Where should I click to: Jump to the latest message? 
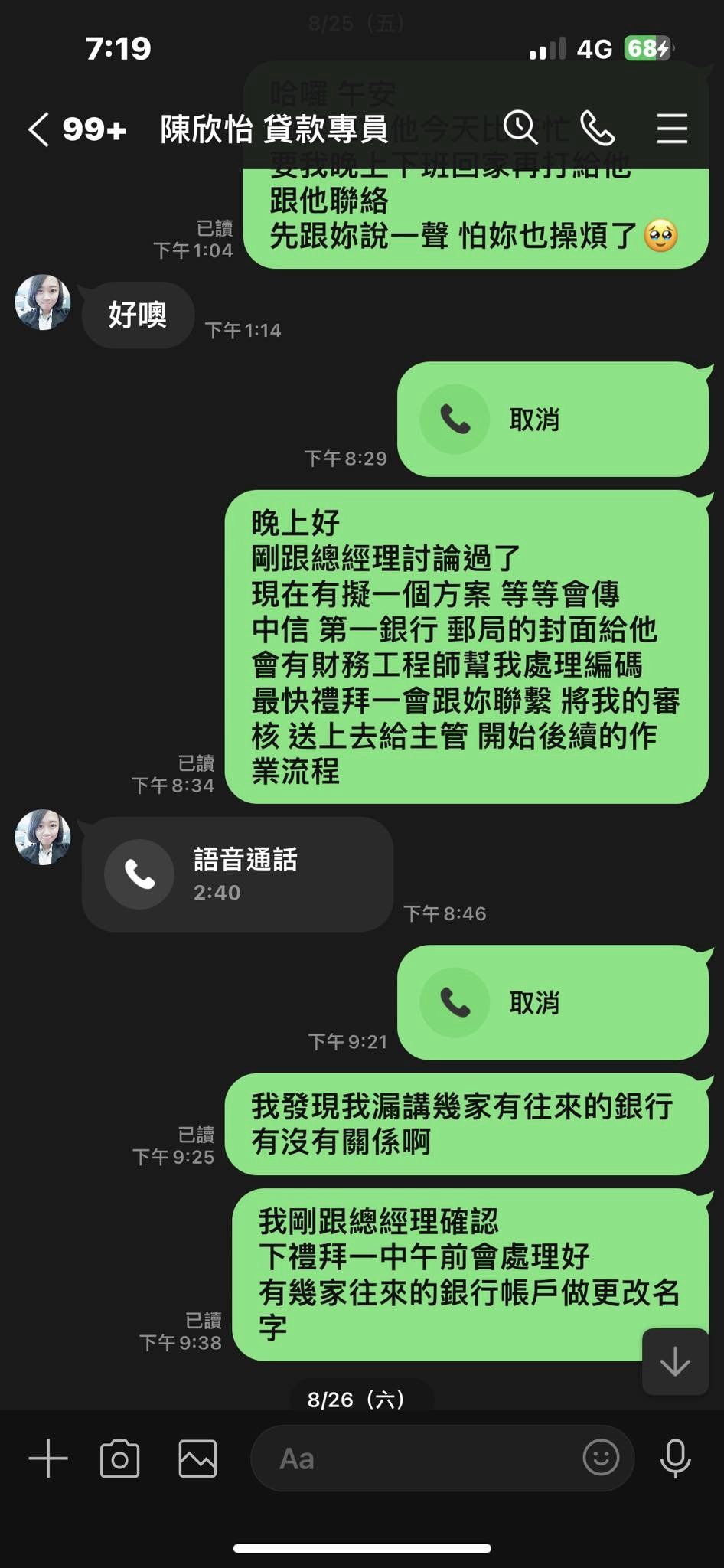pyautogui.click(x=675, y=1362)
